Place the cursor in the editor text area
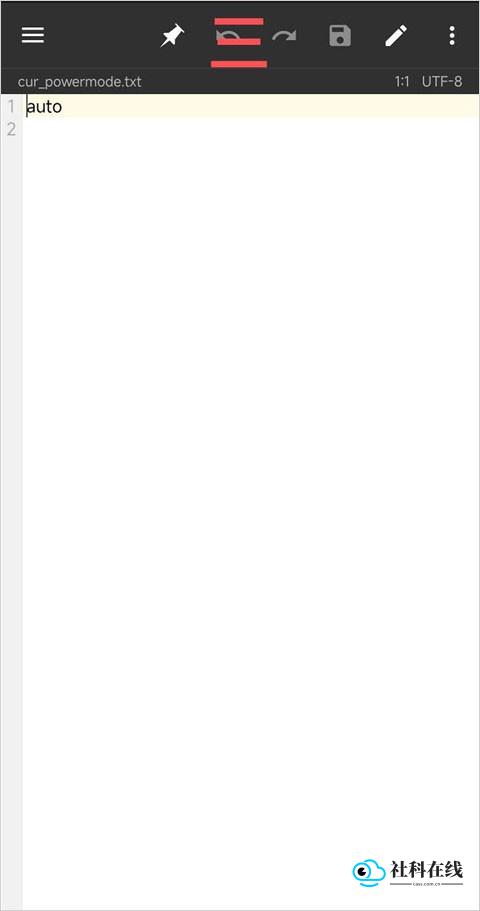 click(x=250, y=502)
